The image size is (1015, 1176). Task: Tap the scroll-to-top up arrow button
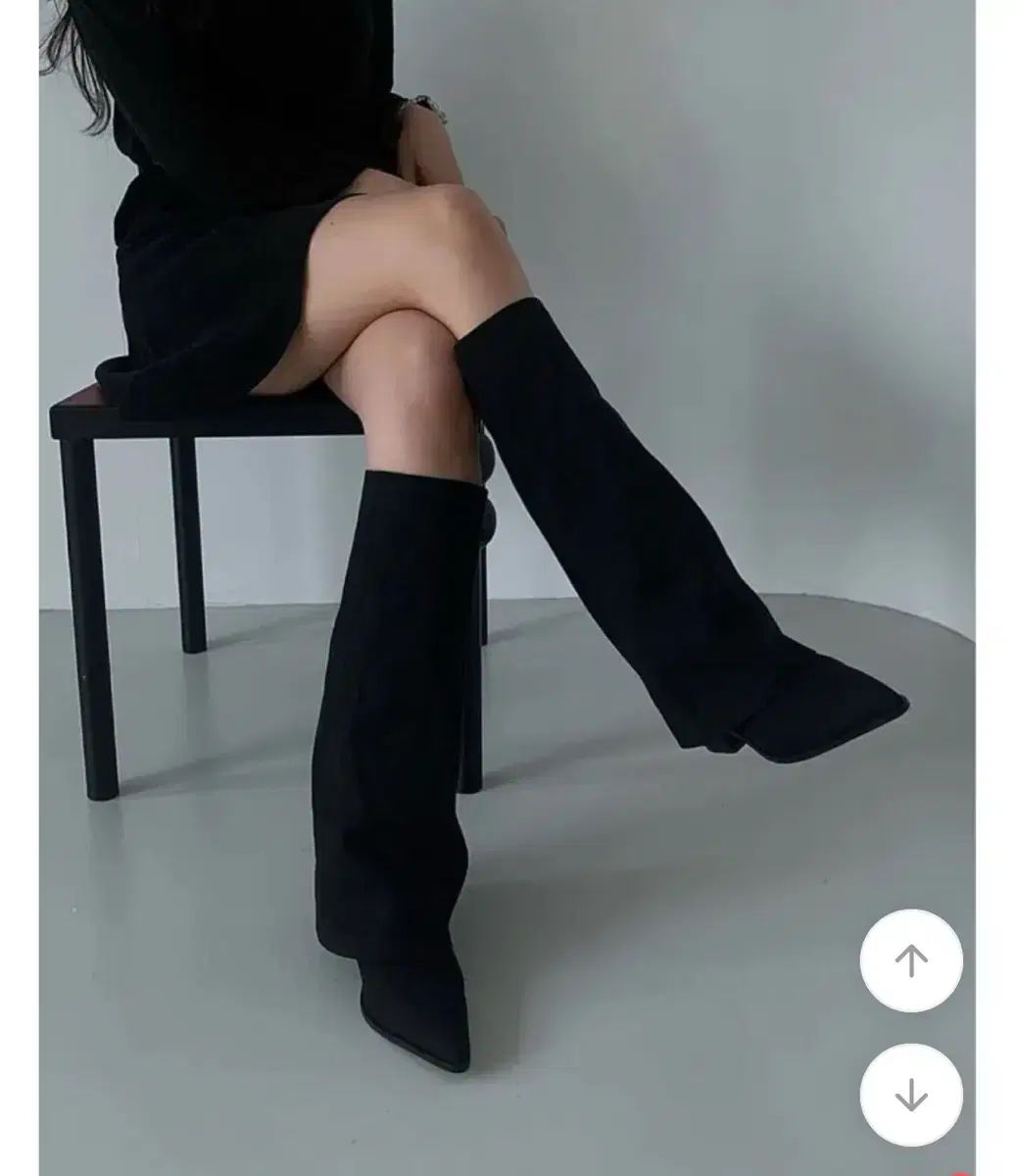tap(910, 960)
